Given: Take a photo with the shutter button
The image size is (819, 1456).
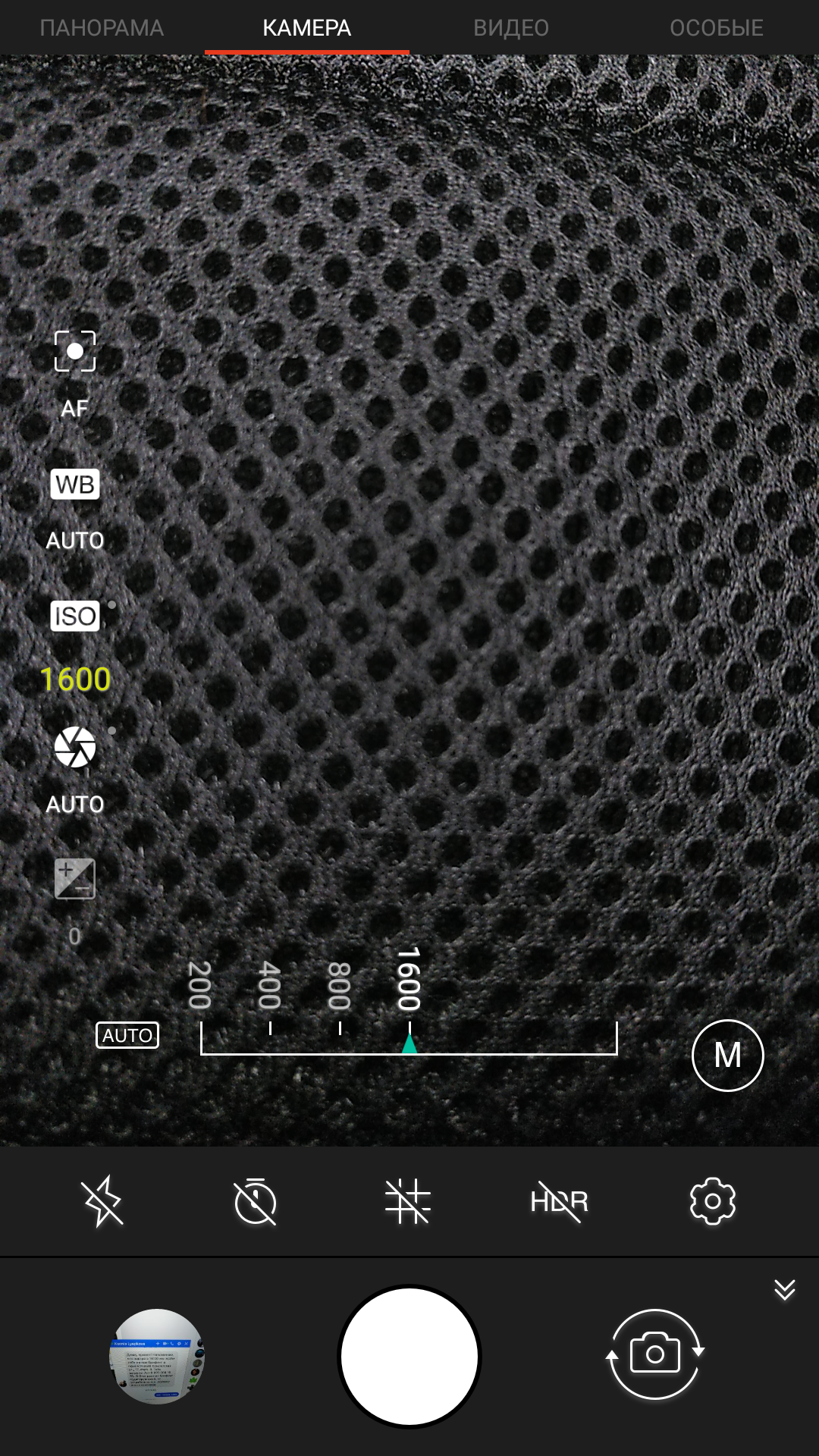Looking at the screenshot, I should 409,1356.
